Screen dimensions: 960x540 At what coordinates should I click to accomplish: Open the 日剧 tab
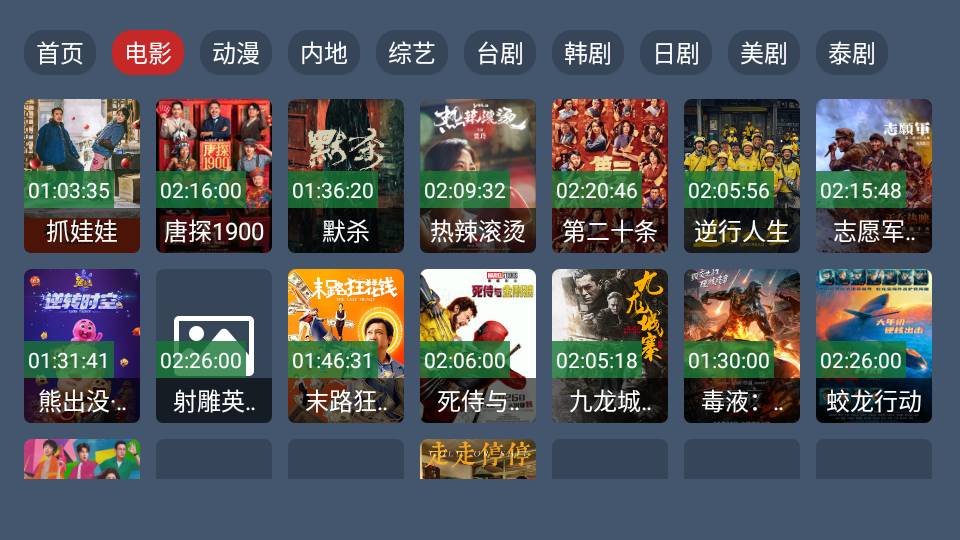tap(676, 53)
